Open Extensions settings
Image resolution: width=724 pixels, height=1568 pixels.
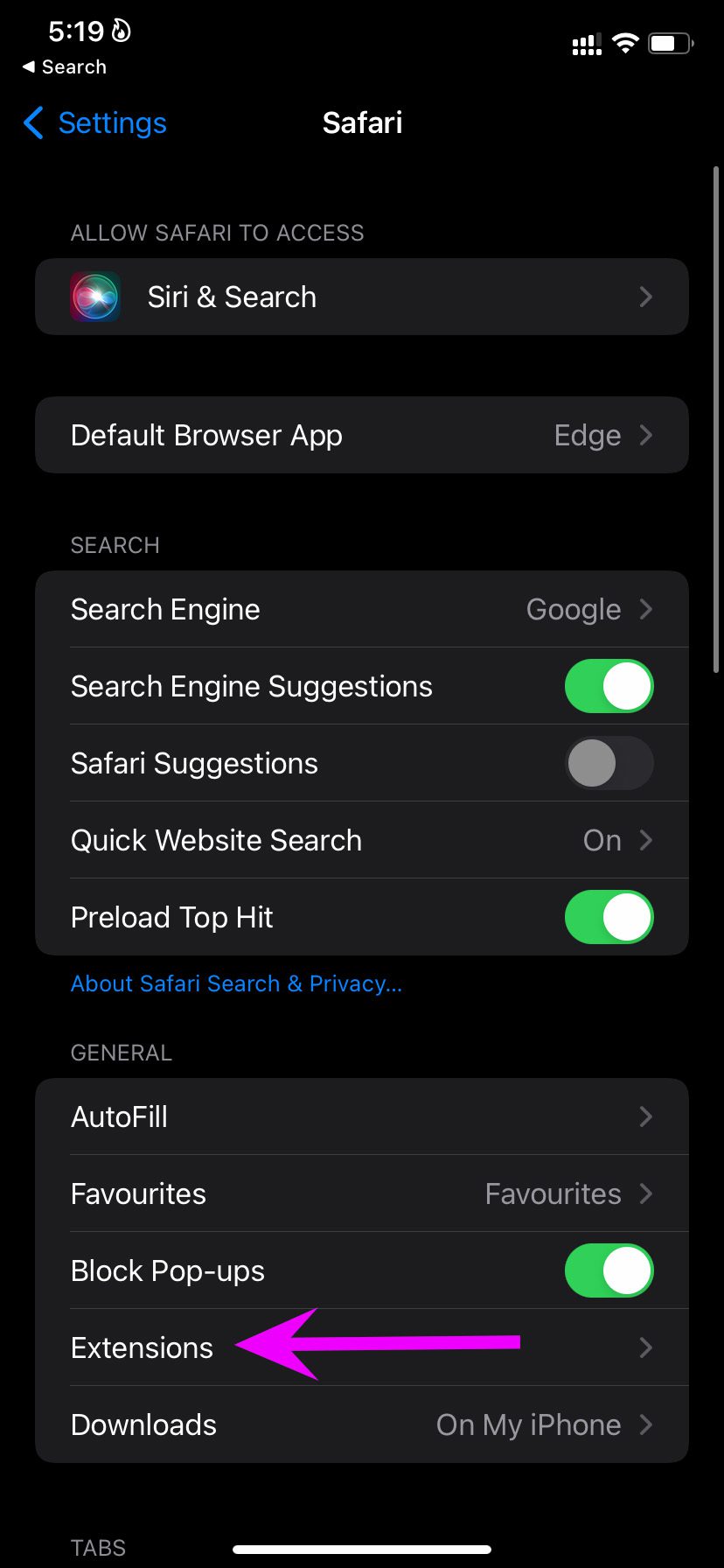click(x=362, y=1347)
